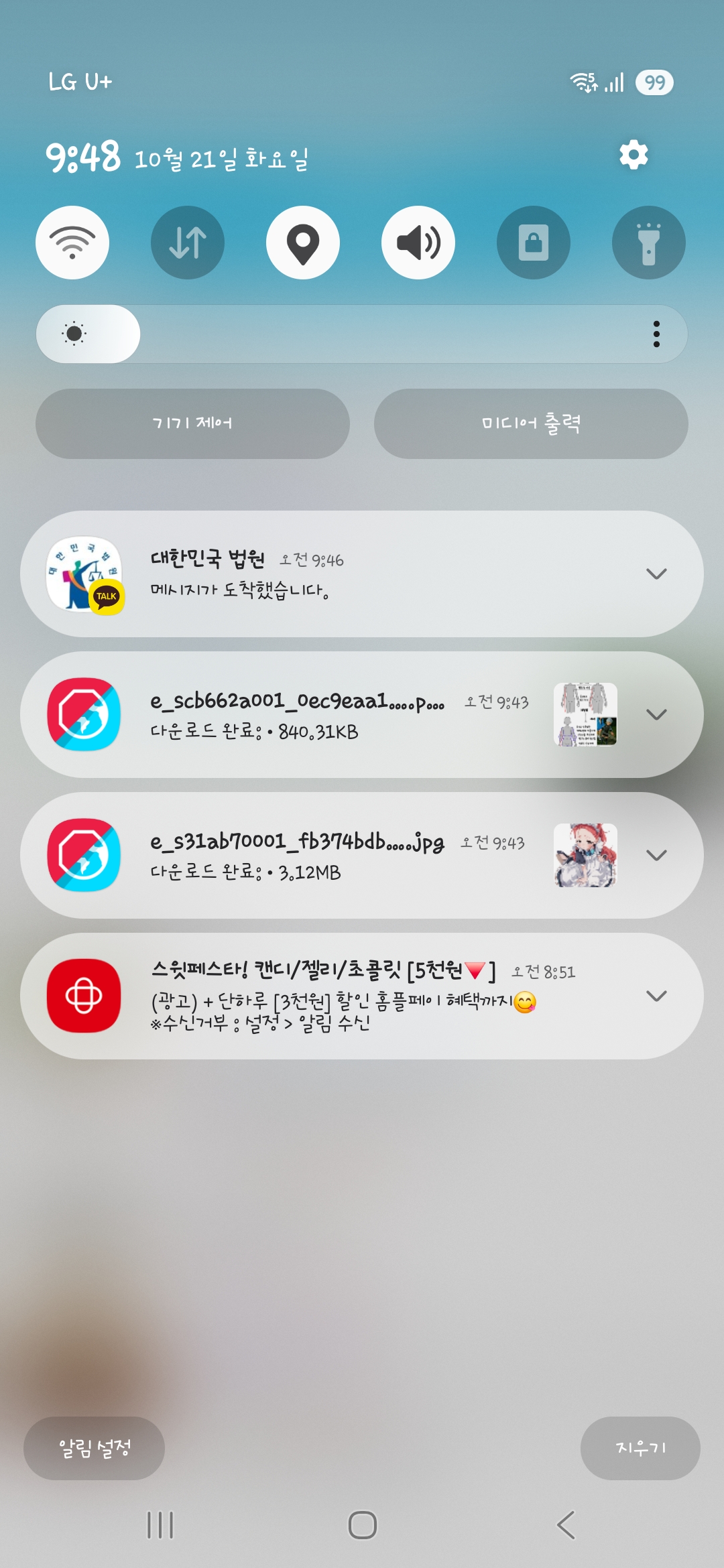Expand the 840.31KB download notification
This screenshot has width=724, height=1568.
(656, 714)
